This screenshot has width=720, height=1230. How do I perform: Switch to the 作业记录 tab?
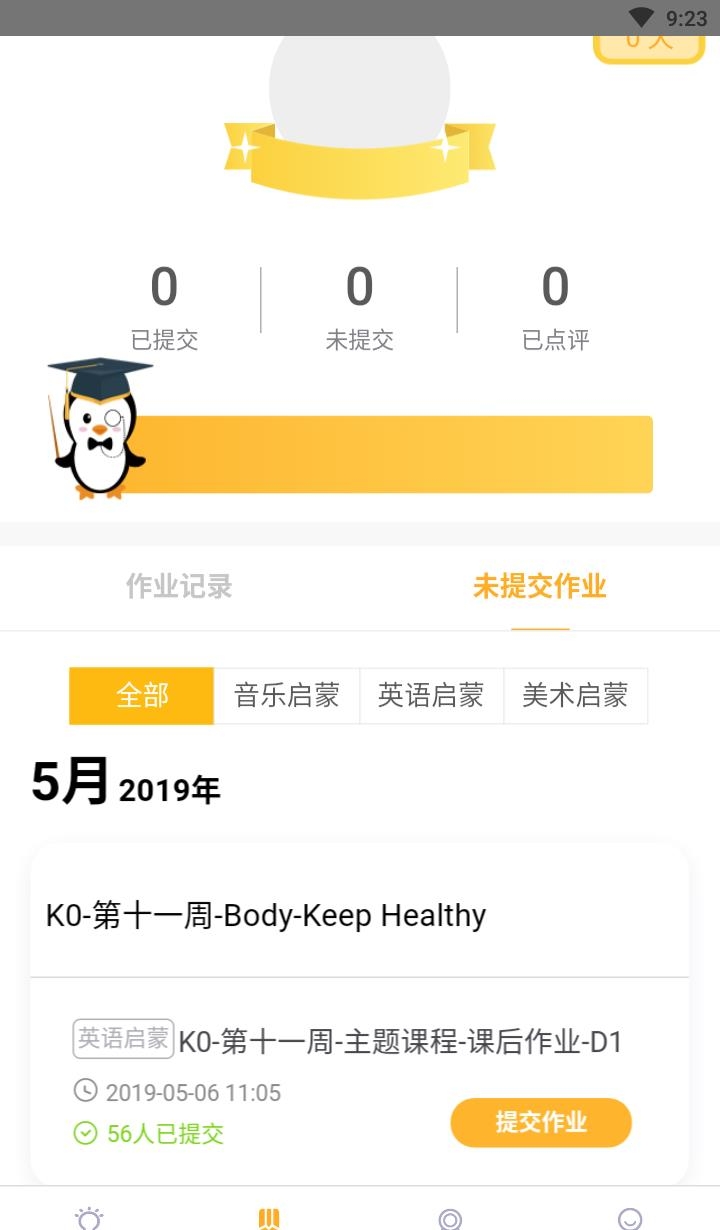179,586
